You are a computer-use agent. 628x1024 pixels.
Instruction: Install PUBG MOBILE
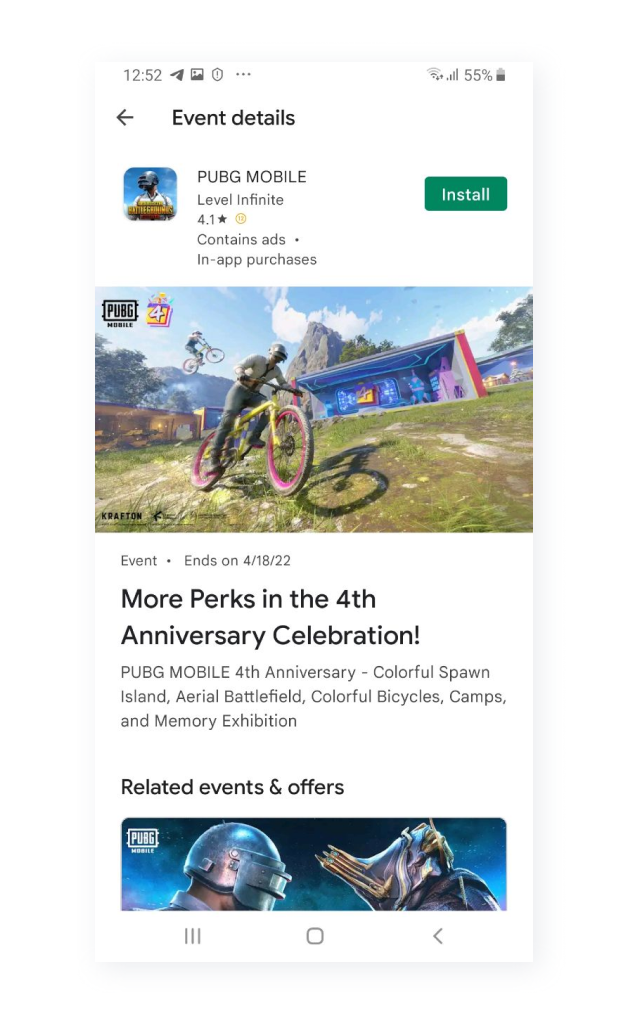coord(465,194)
